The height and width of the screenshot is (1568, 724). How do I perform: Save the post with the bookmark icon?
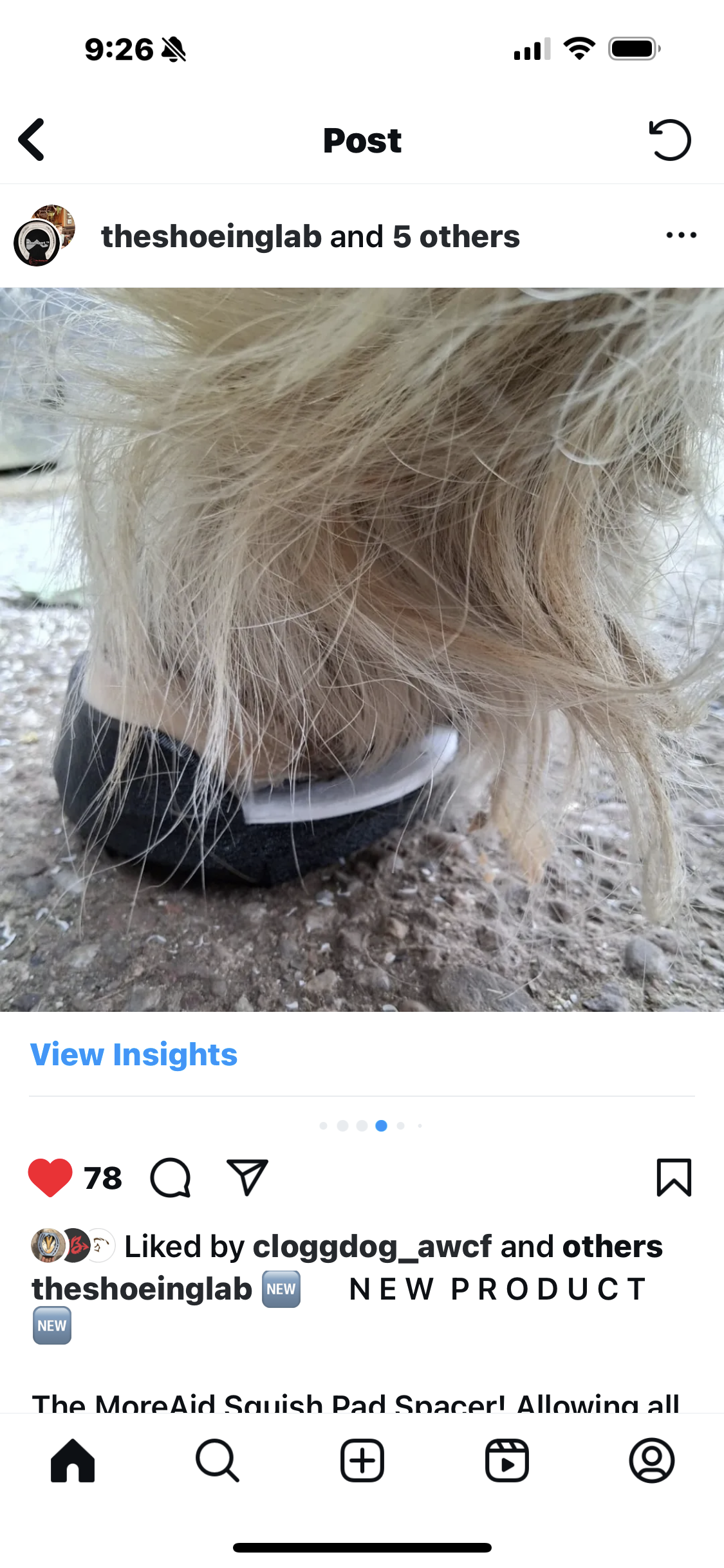coord(674,1177)
